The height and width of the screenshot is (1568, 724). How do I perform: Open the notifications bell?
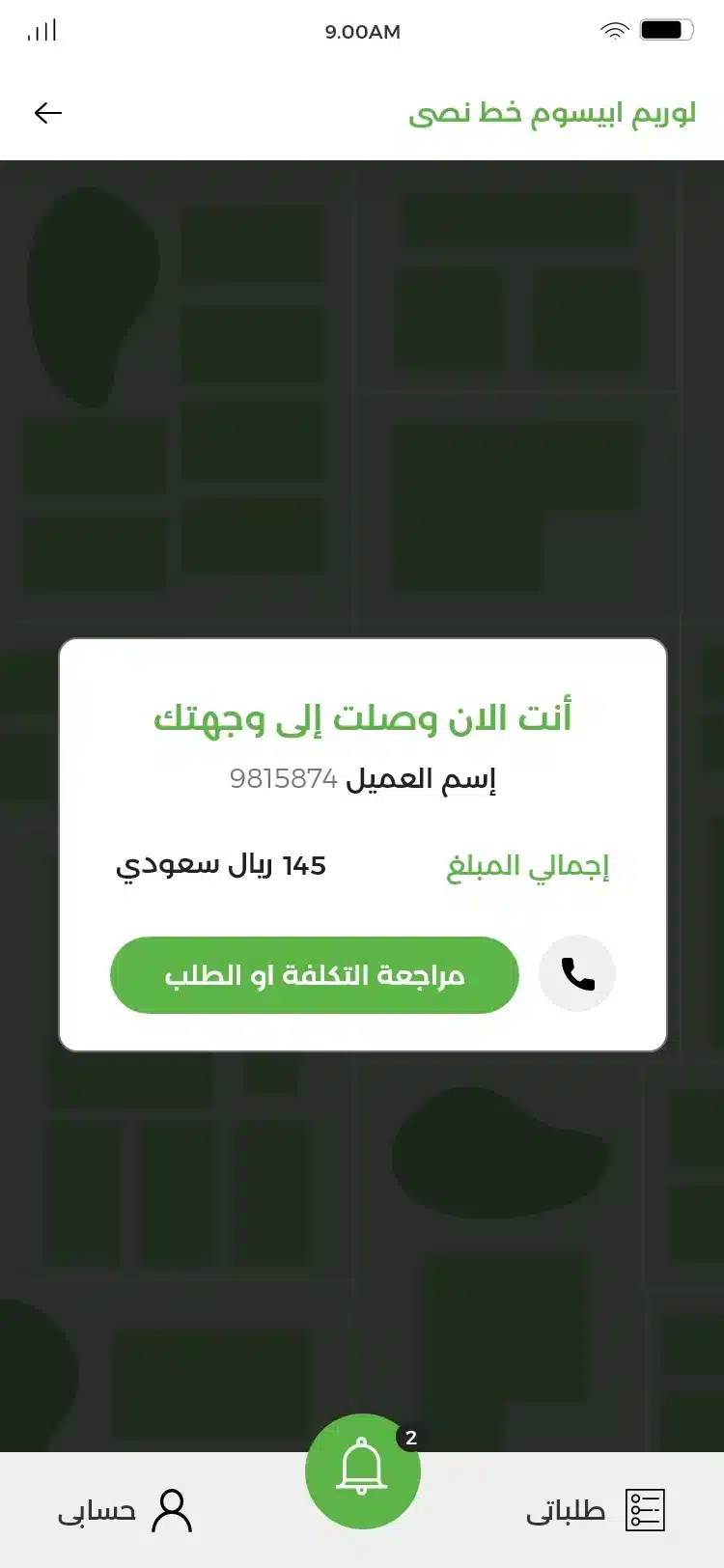click(362, 1470)
